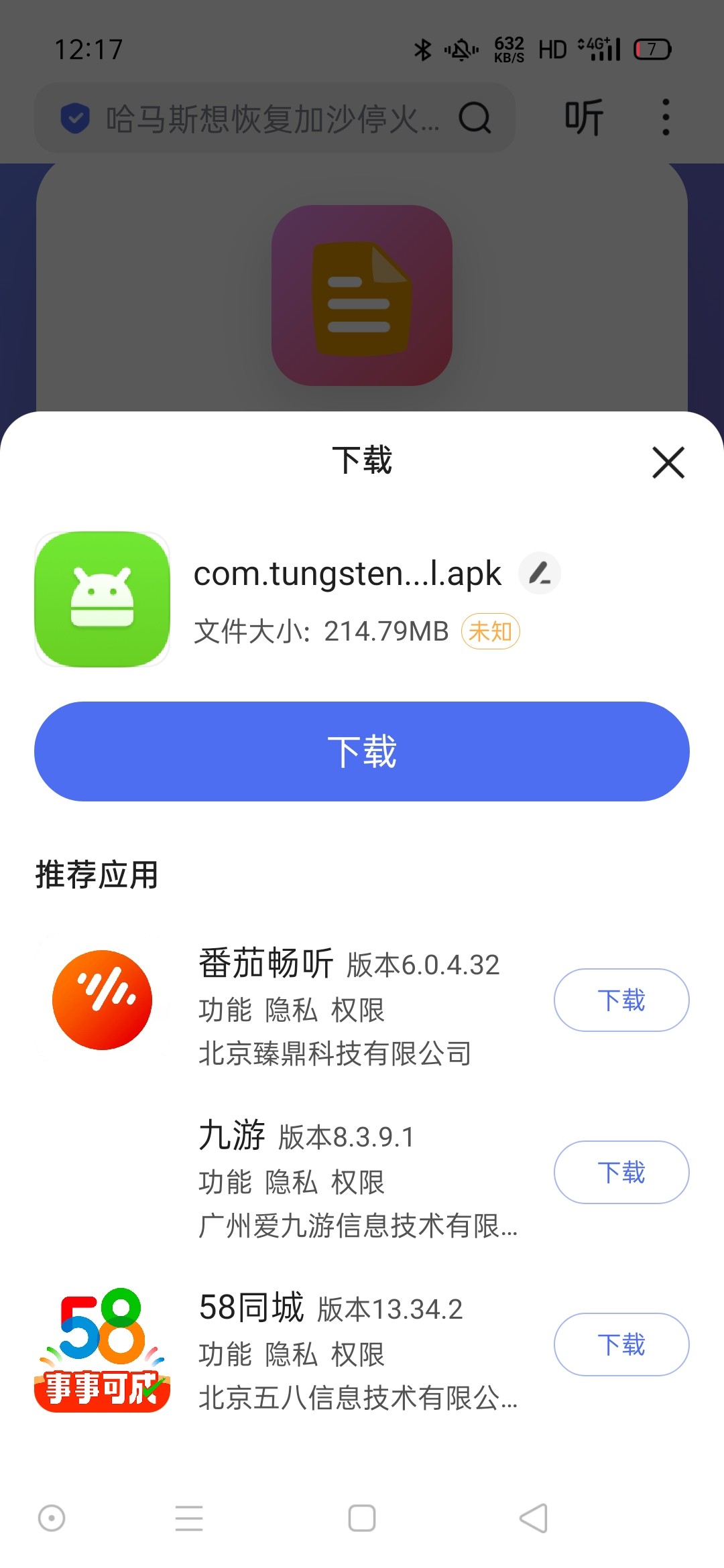View 九游 privacy policy
The width and height of the screenshot is (724, 1568).
[x=291, y=1182]
